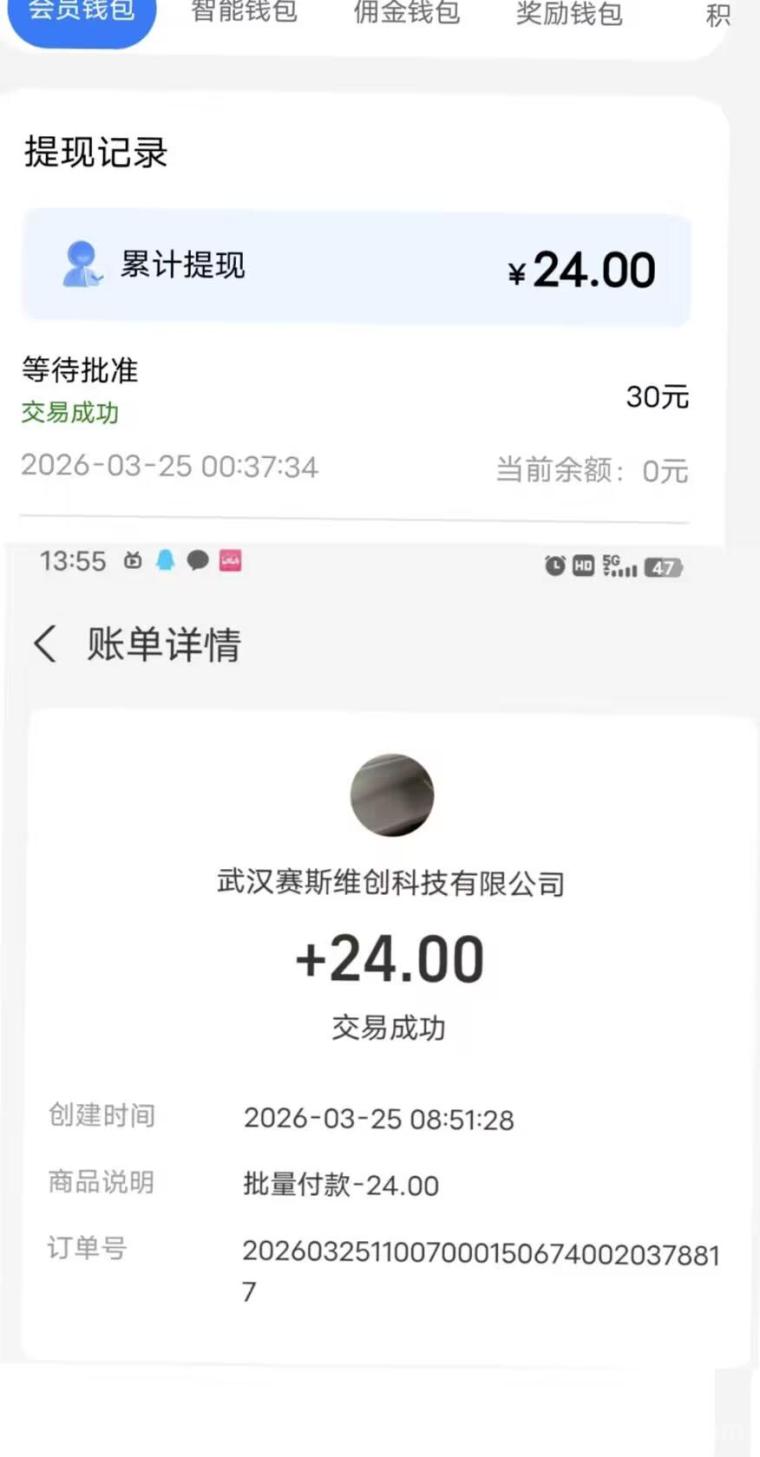760x1457 pixels.
Task: Open the 佣金钱包 tab
Action: click(x=405, y=14)
